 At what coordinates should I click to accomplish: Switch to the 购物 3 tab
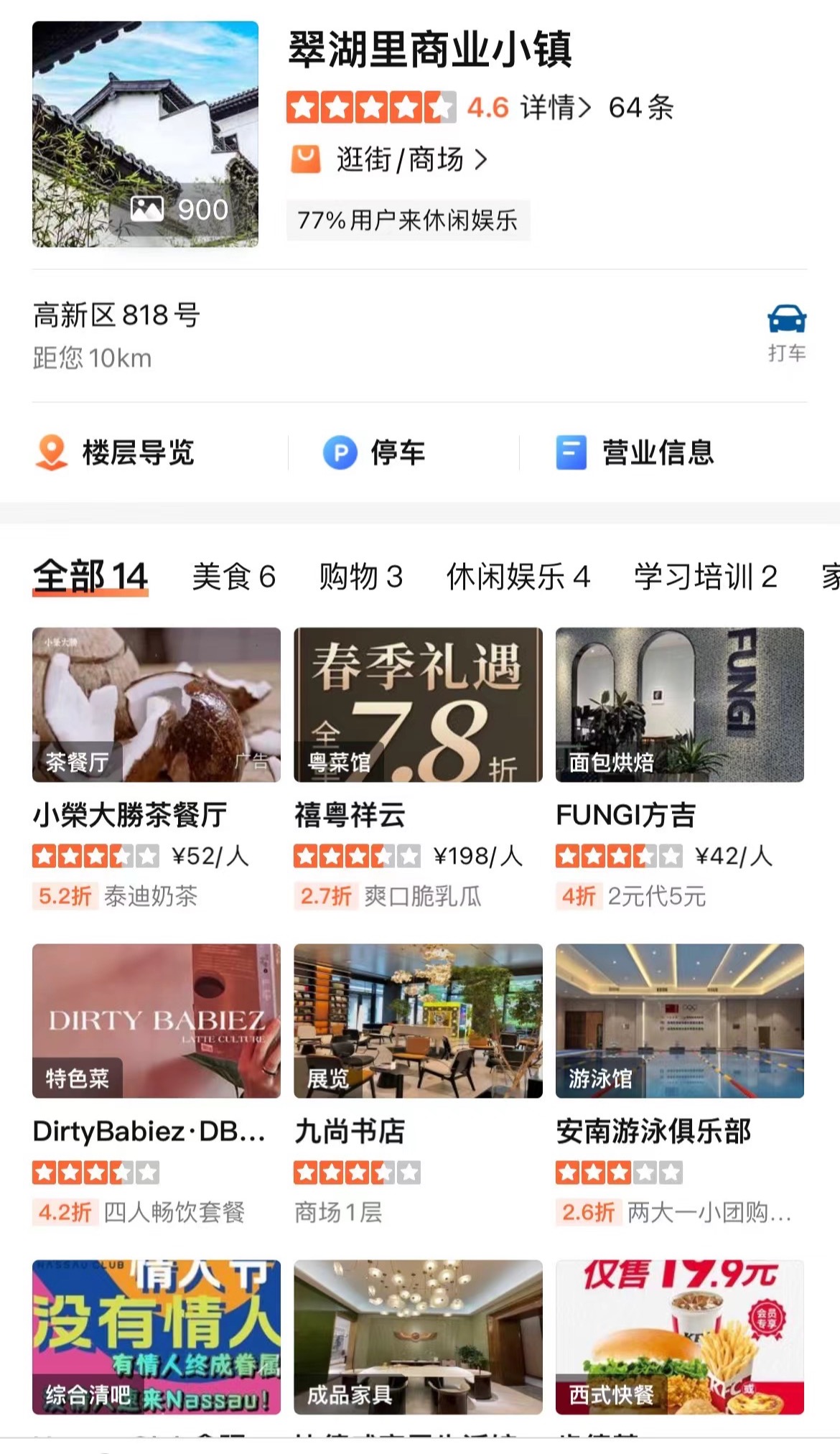pyautogui.click(x=360, y=577)
